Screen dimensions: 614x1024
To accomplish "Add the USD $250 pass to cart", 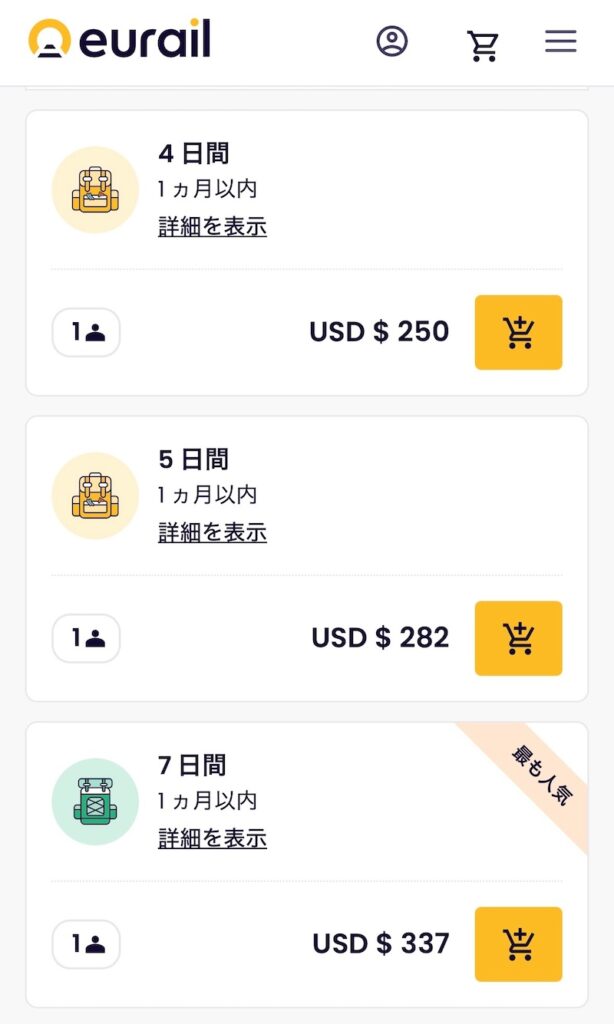I will [519, 332].
